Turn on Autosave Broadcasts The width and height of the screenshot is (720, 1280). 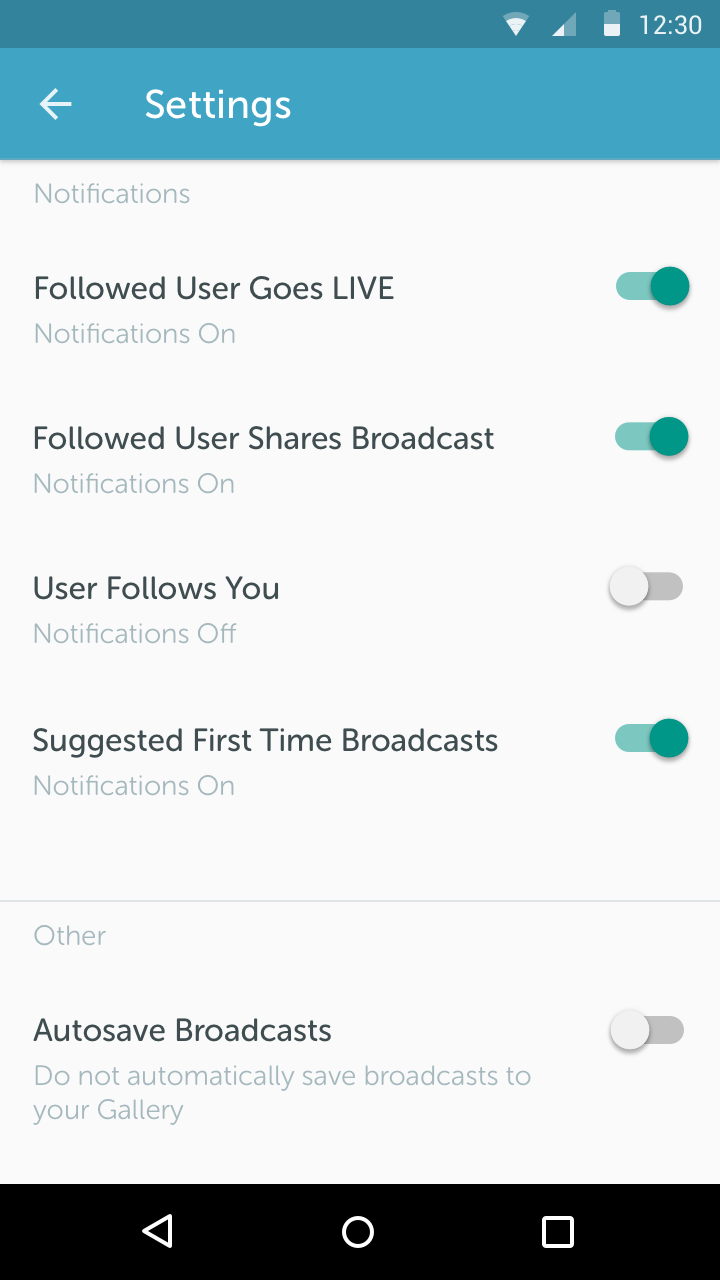click(x=646, y=1030)
